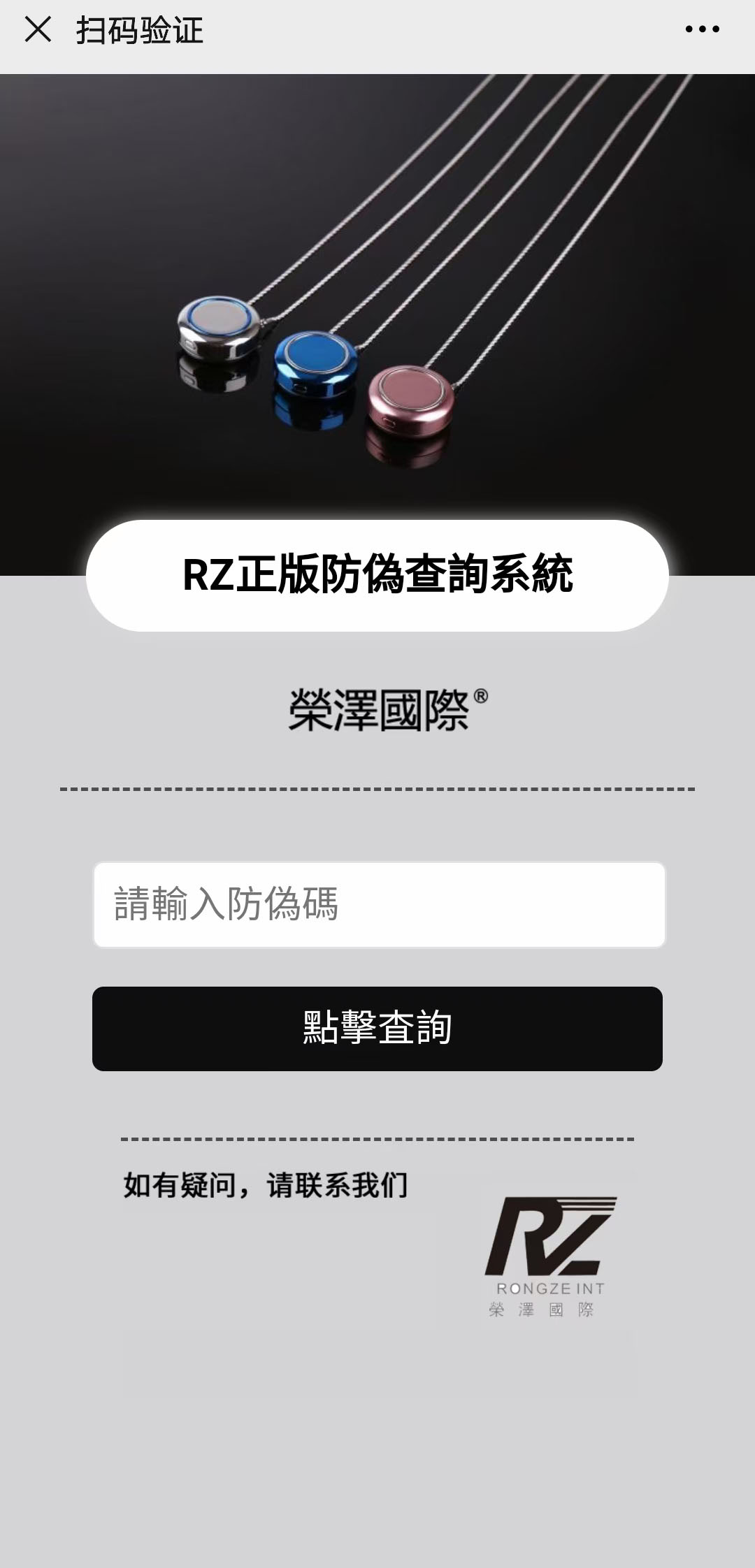Close the 扫码验证 page
Image resolution: width=755 pixels, height=1568 pixels.
38,29
